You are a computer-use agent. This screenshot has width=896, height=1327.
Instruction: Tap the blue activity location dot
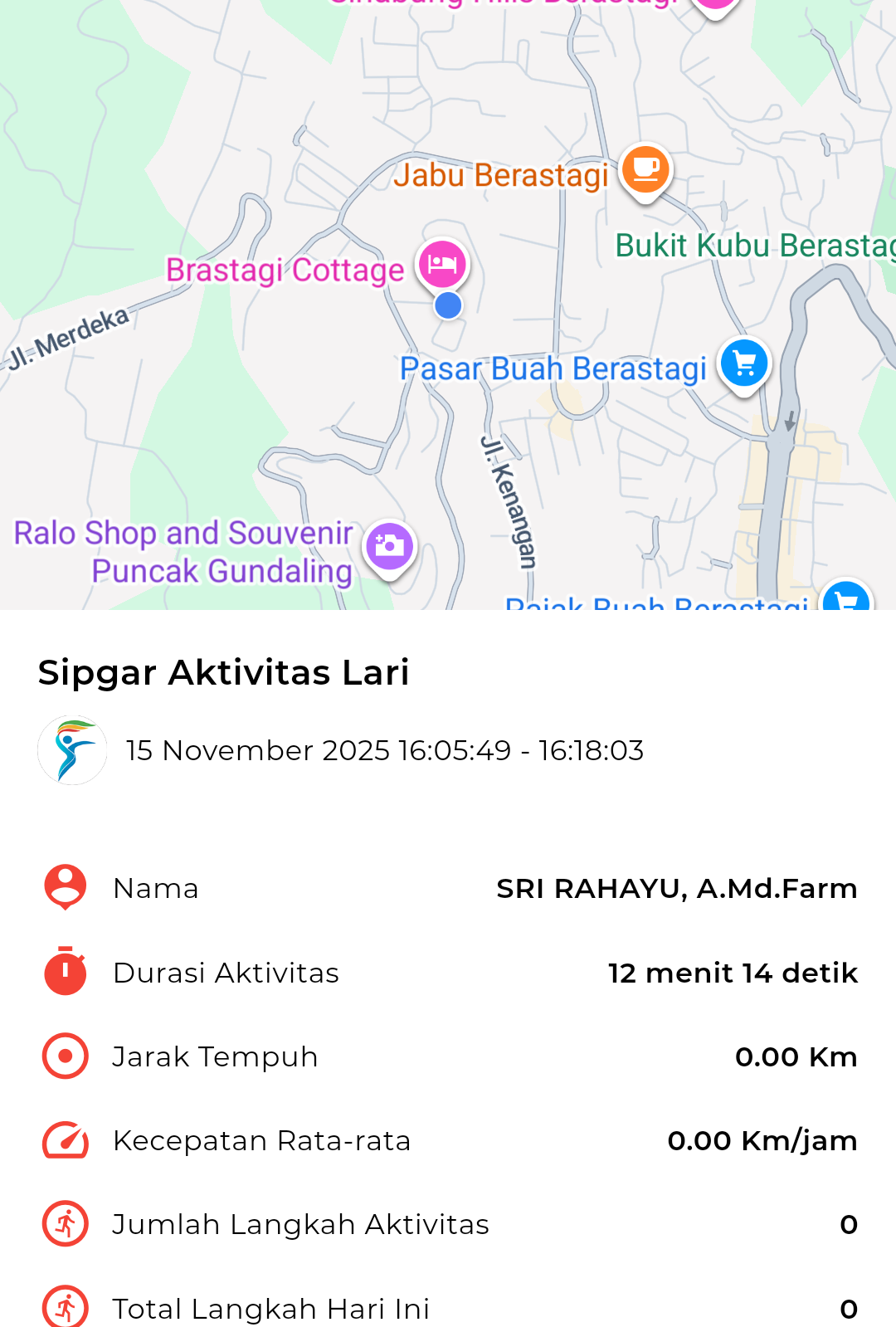[x=448, y=305]
